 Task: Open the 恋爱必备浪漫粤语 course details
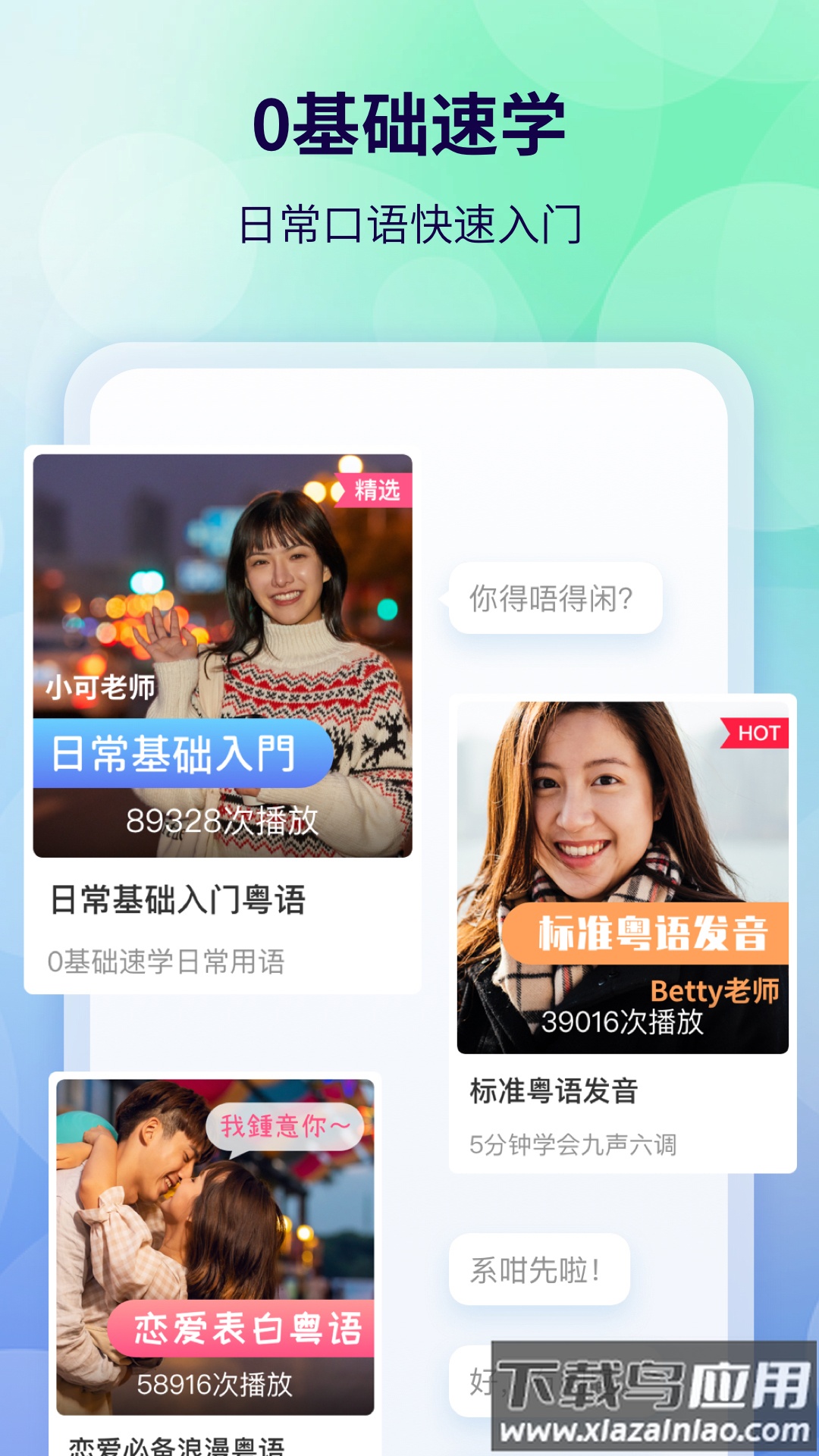click(174, 1445)
